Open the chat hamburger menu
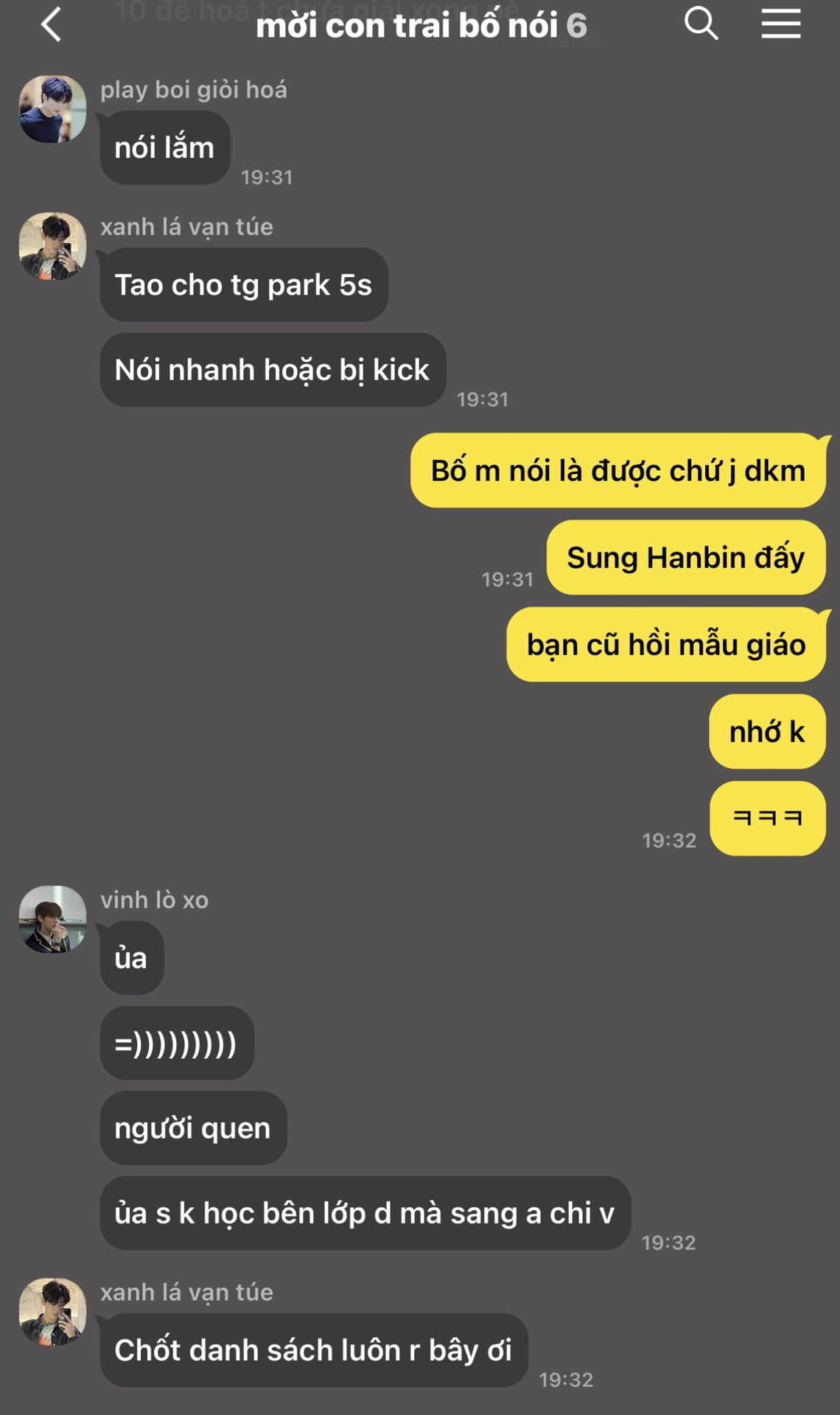This screenshot has width=840, height=1415. (x=780, y=24)
